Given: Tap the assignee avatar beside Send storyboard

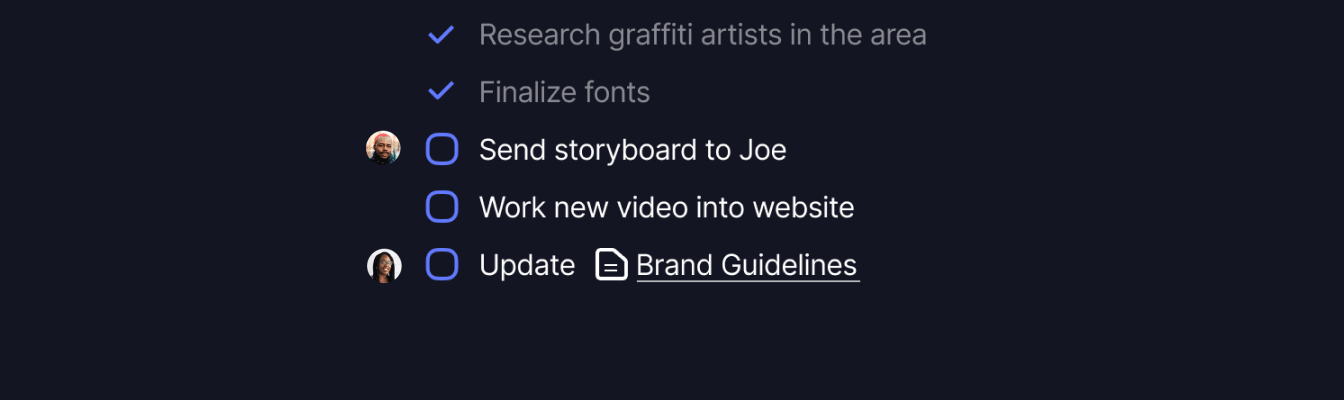Looking at the screenshot, I should click(x=383, y=148).
